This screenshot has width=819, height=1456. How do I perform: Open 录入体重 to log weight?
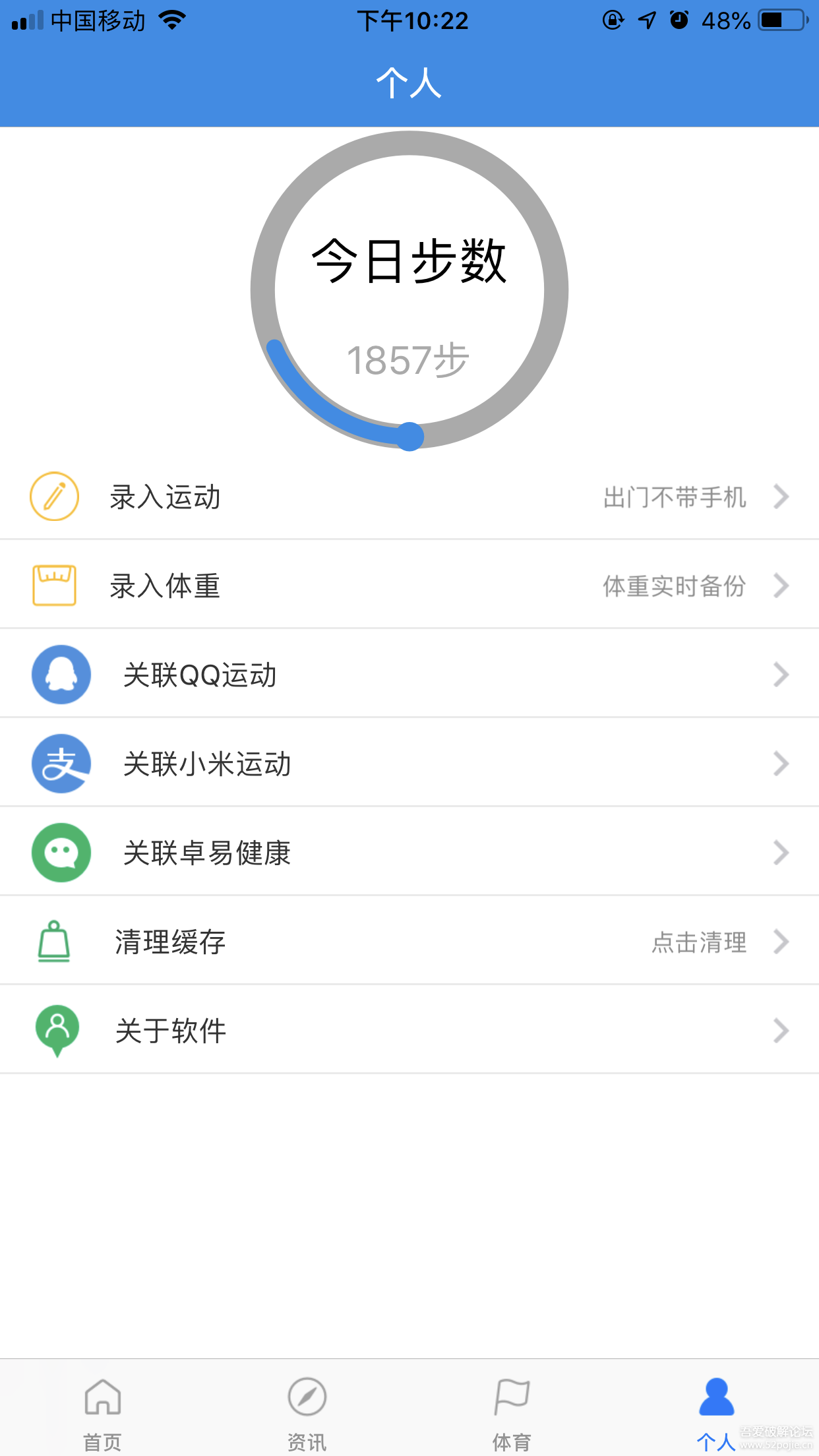tap(409, 586)
